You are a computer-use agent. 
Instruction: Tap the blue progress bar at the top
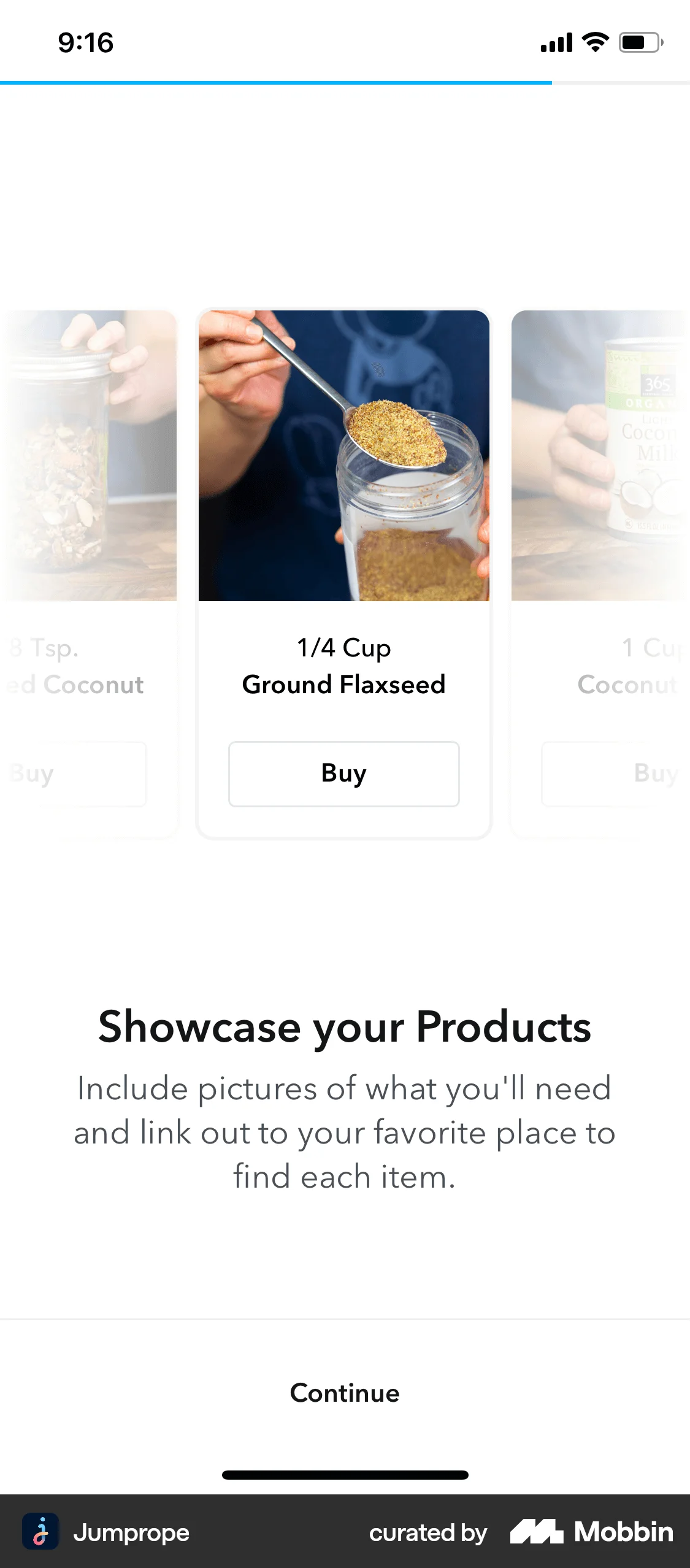[276, 82]
